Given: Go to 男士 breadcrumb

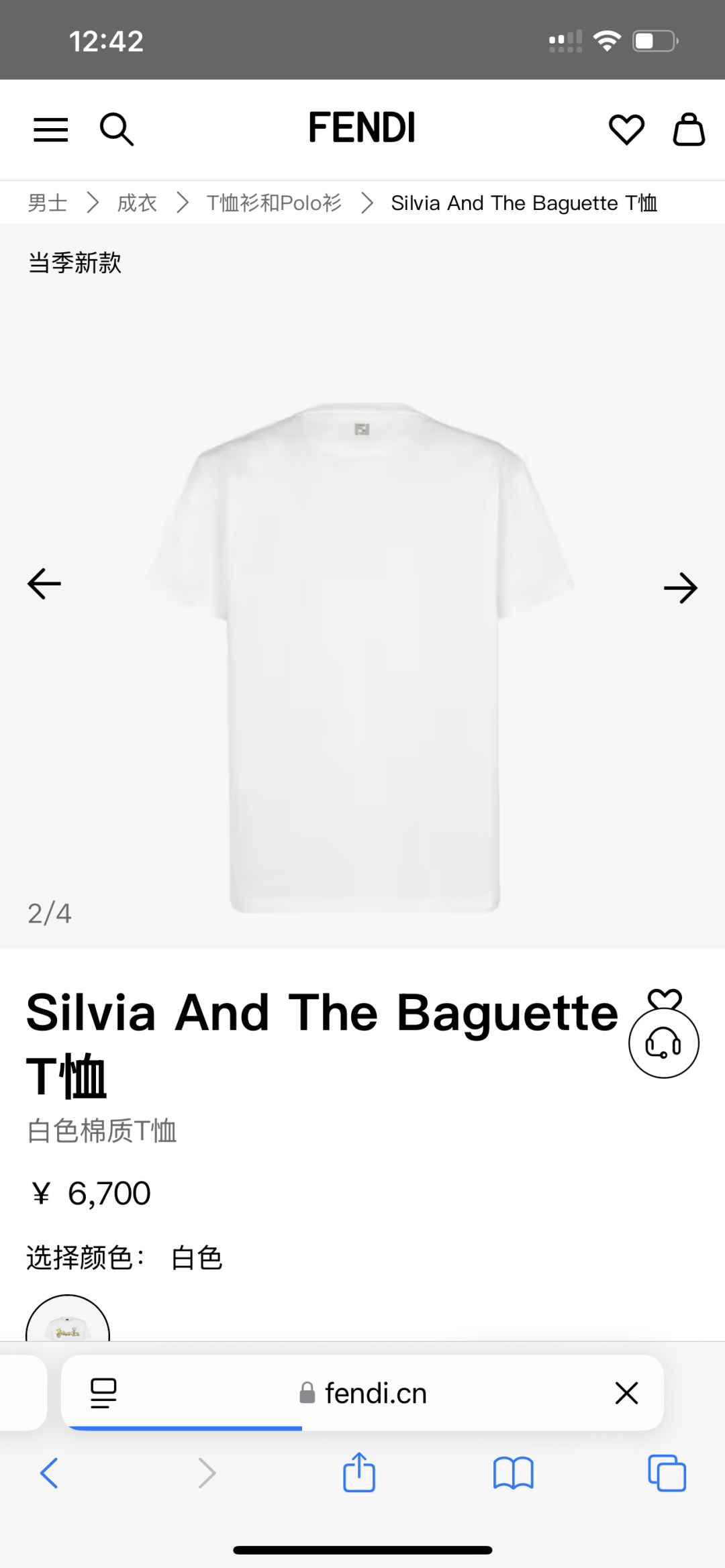Looking at the screenshot, I should 48,203.
